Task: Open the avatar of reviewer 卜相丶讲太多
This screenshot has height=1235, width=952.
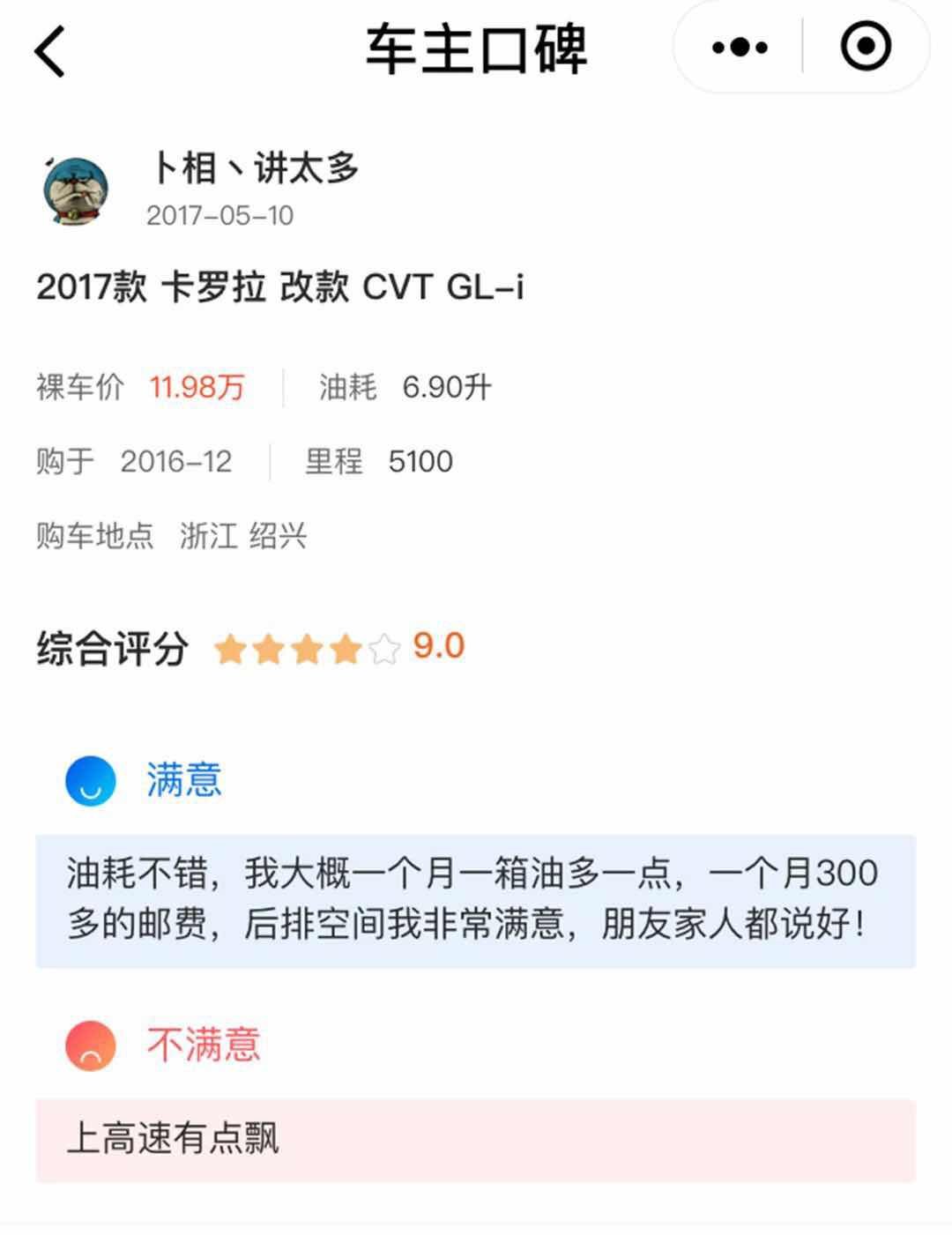Action: pos(77,190)
